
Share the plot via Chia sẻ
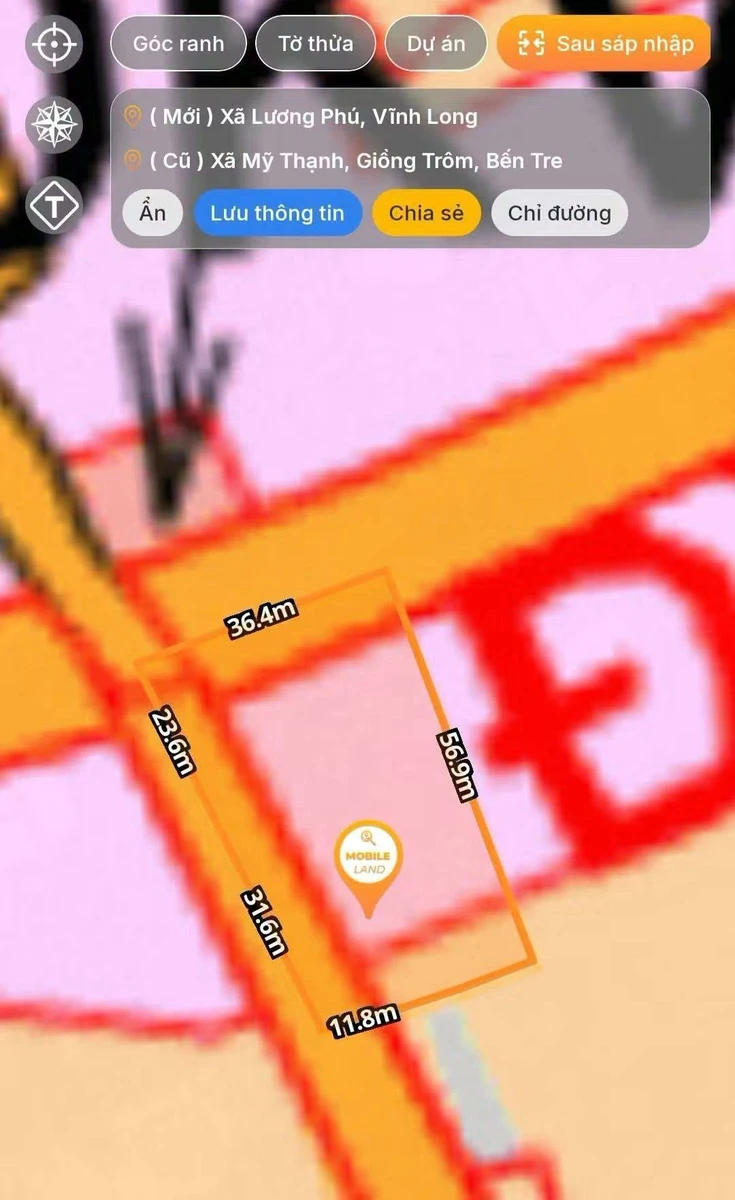[x=427, y=213]
